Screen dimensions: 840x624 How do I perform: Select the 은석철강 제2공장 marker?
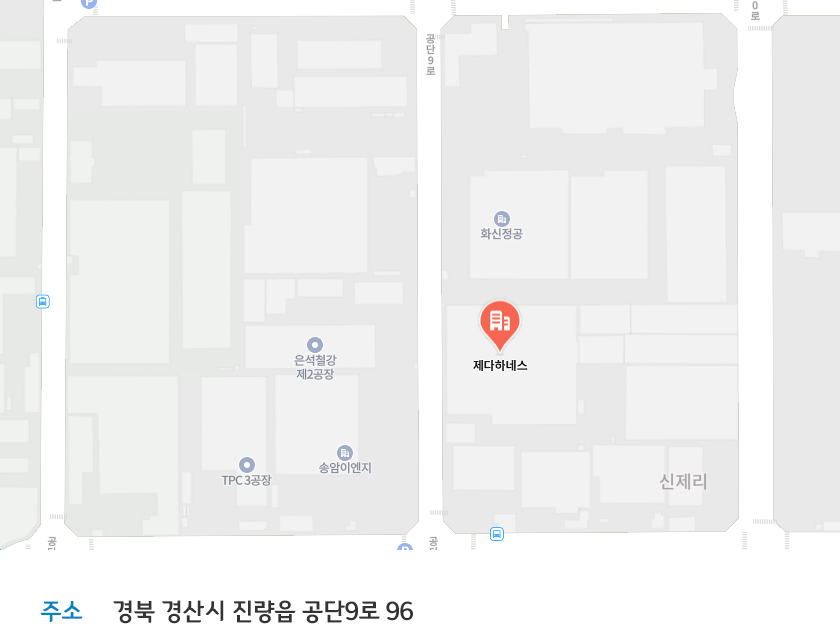315,346
